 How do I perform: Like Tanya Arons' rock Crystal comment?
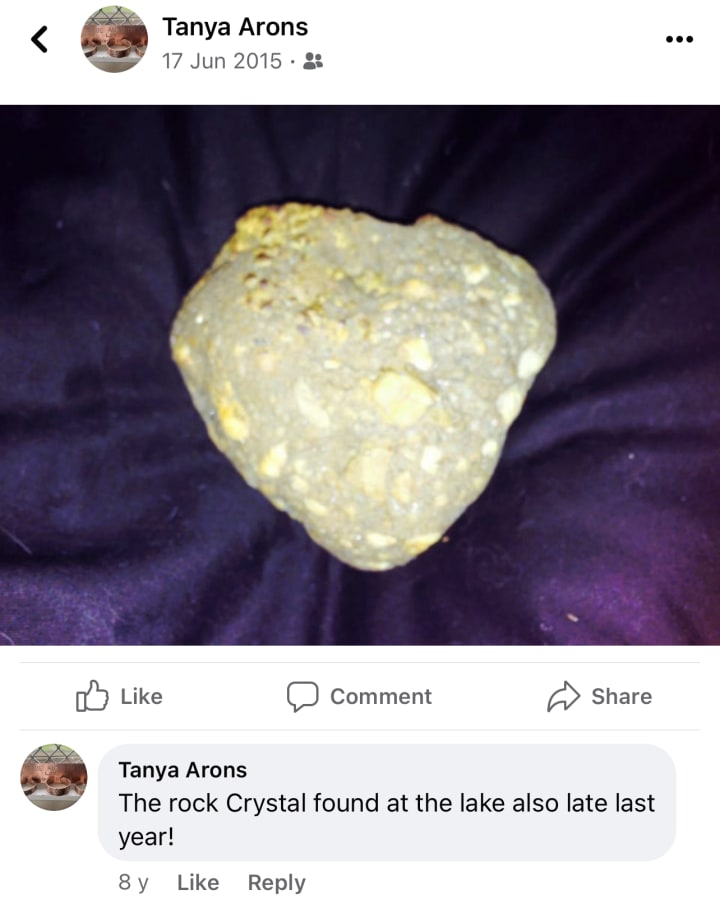click(x=198, y=882)
